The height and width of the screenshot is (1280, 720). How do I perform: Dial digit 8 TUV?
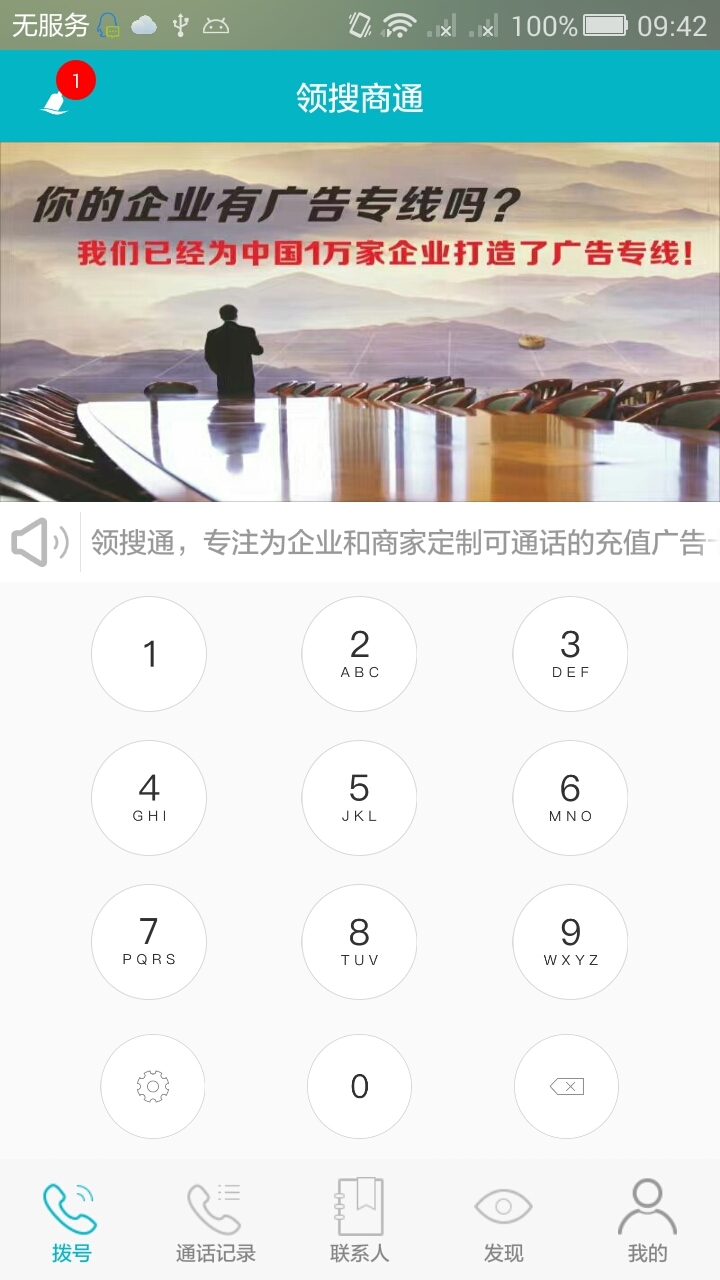tap(359, 942)
